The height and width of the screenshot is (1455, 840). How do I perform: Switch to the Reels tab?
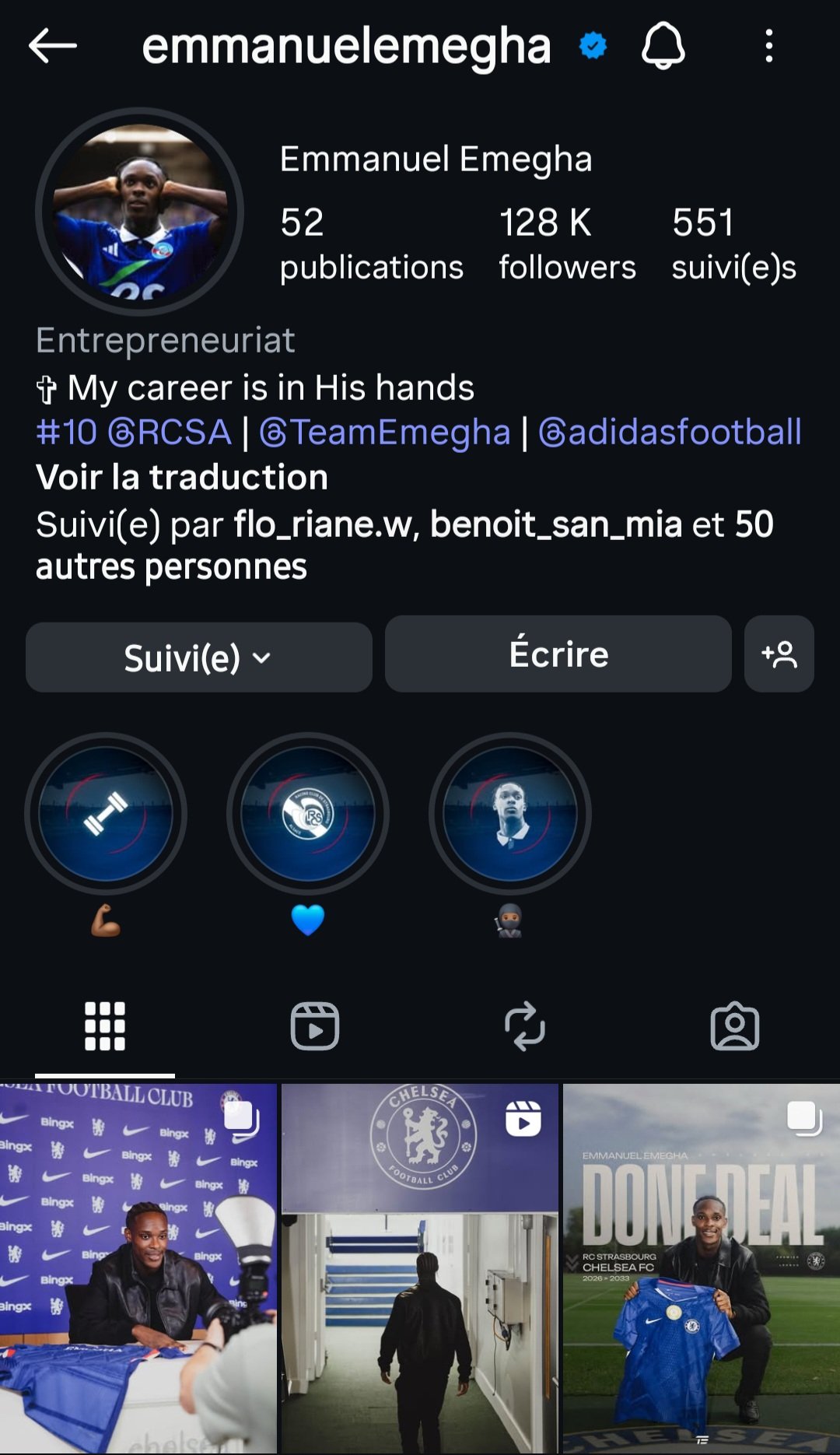tap(315, 1026)
